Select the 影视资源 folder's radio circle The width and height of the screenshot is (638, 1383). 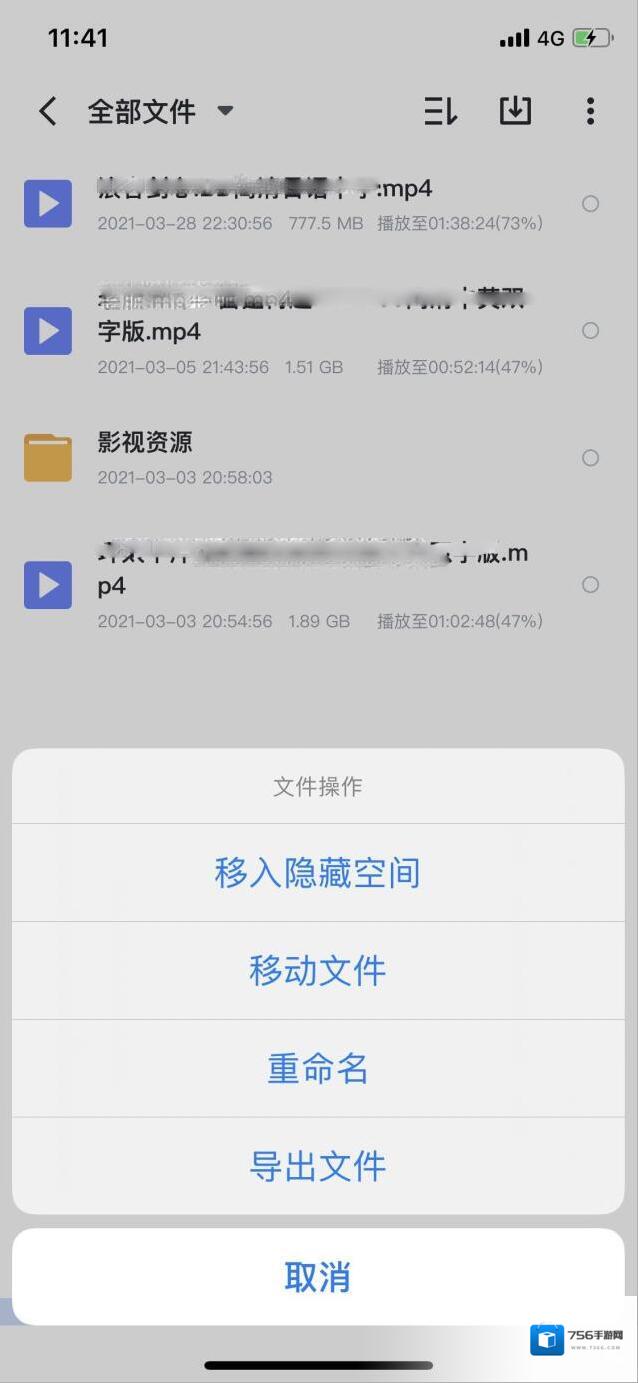point(591,458)
